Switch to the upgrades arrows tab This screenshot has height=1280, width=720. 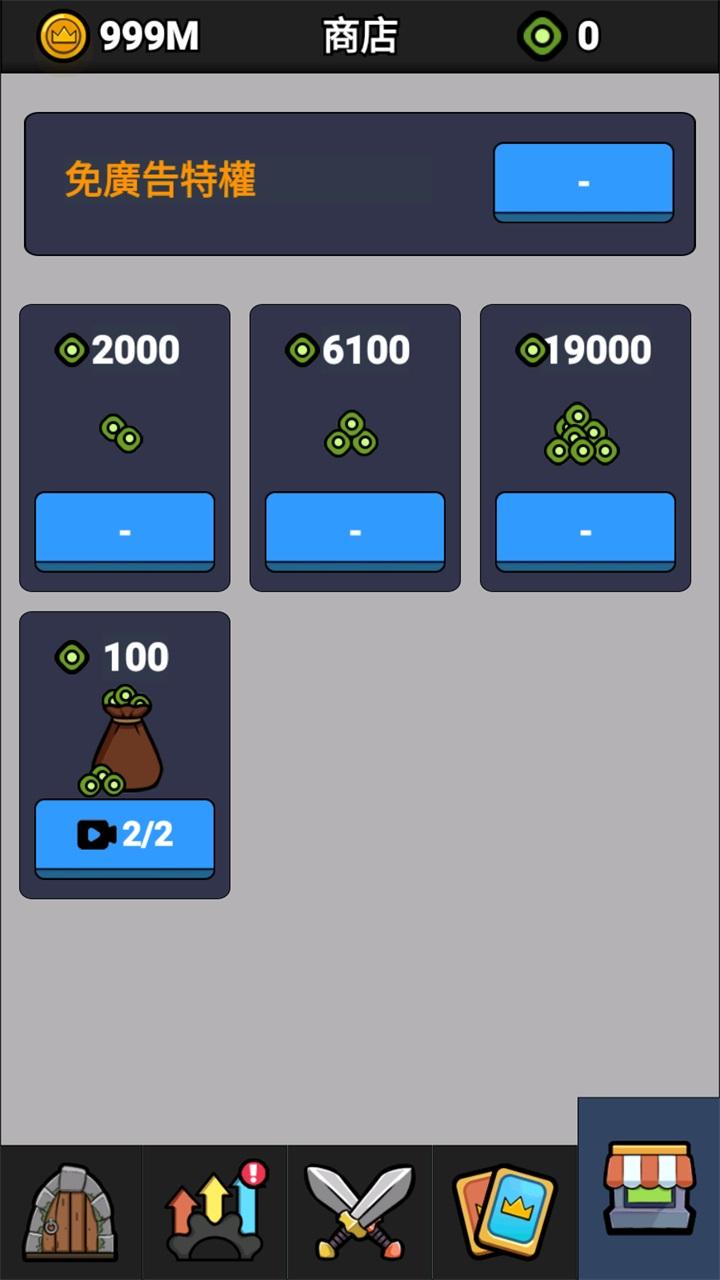point(216,1212)
